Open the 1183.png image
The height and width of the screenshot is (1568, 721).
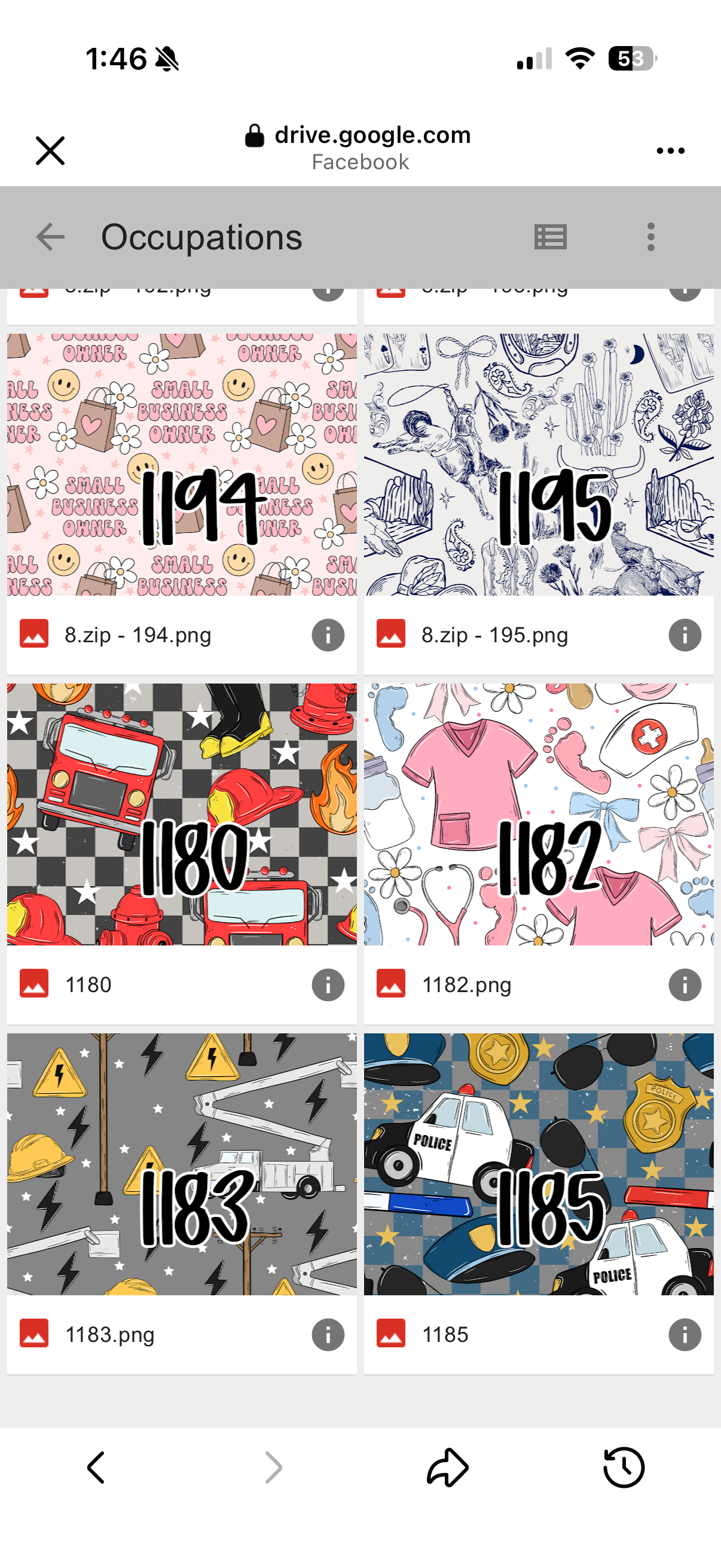182,1164
